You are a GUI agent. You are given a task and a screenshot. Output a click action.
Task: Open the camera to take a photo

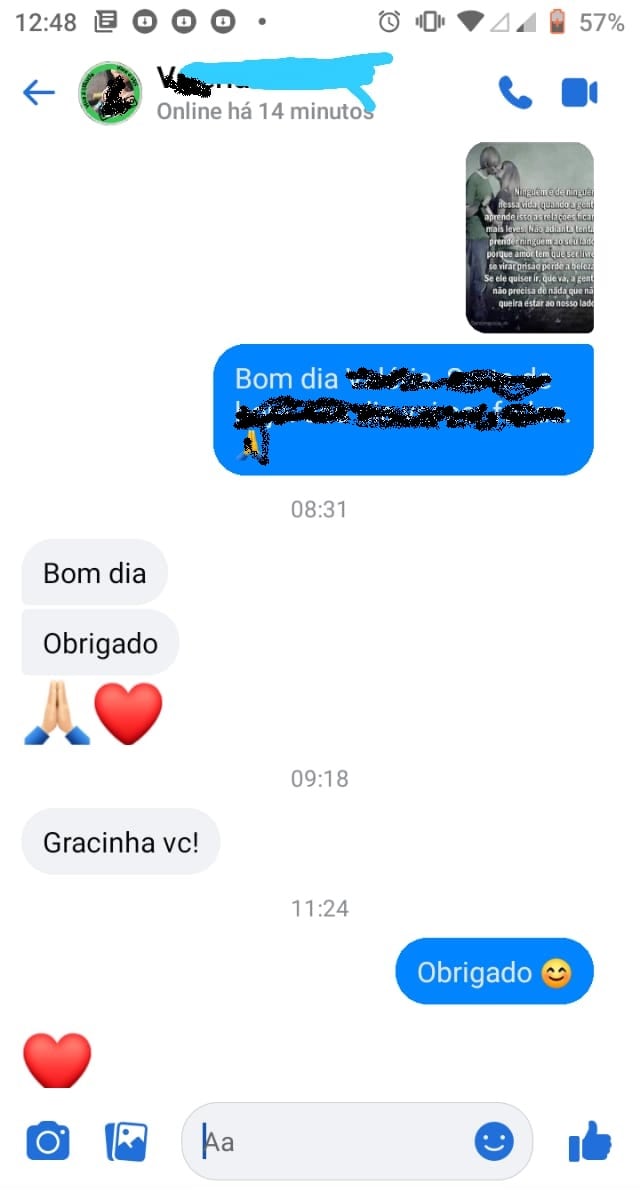(48, 1141)
